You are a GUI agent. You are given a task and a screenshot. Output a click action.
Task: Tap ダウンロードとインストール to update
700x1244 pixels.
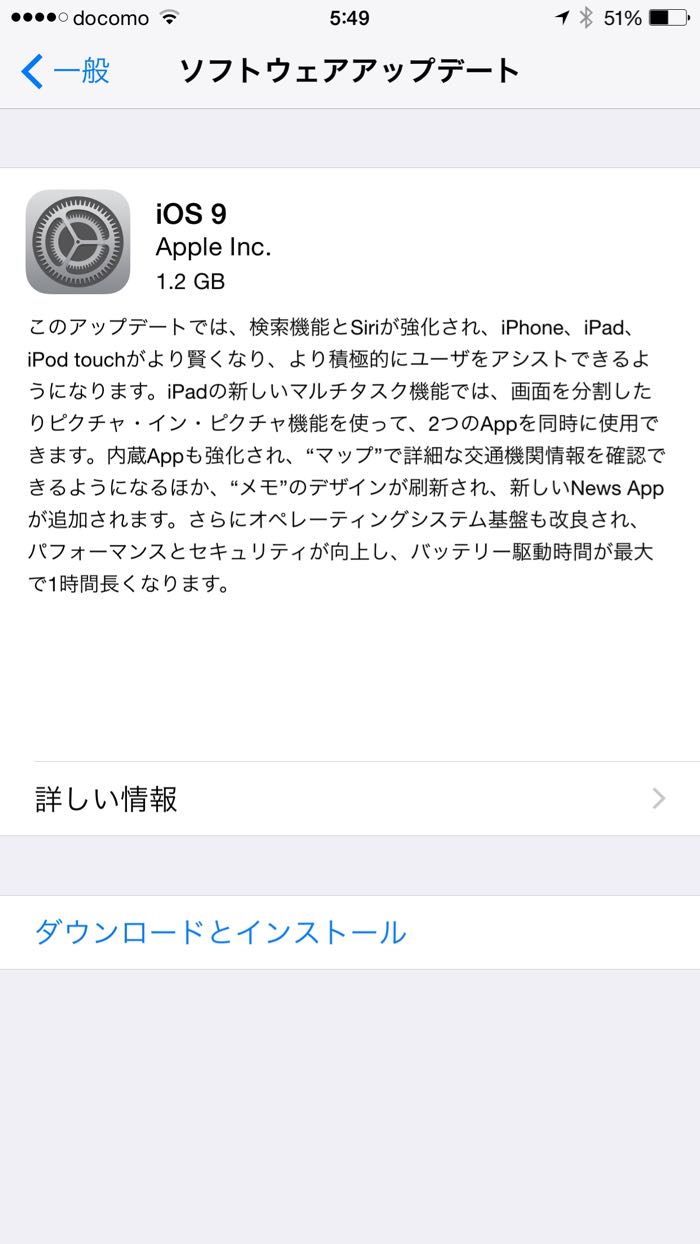pyautogui.click(x=220, y=932)
